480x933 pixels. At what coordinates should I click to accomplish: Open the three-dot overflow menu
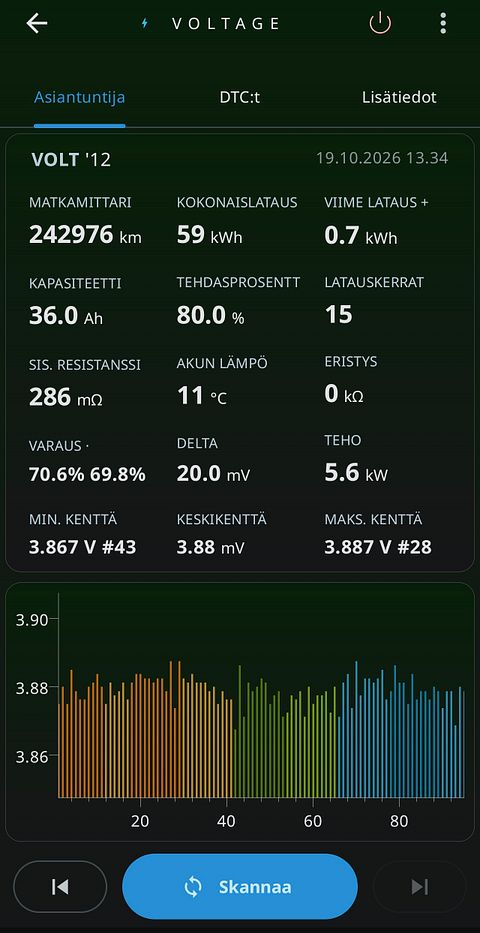pyautogui.click(x=443, y=23)
